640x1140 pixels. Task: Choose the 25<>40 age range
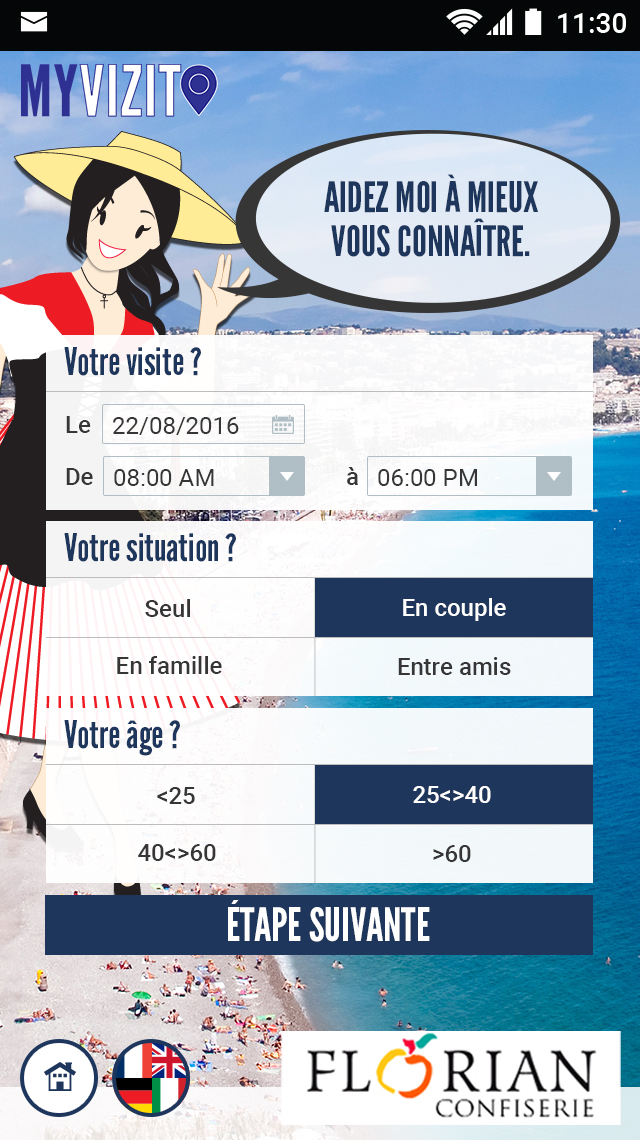coord(454,795)
